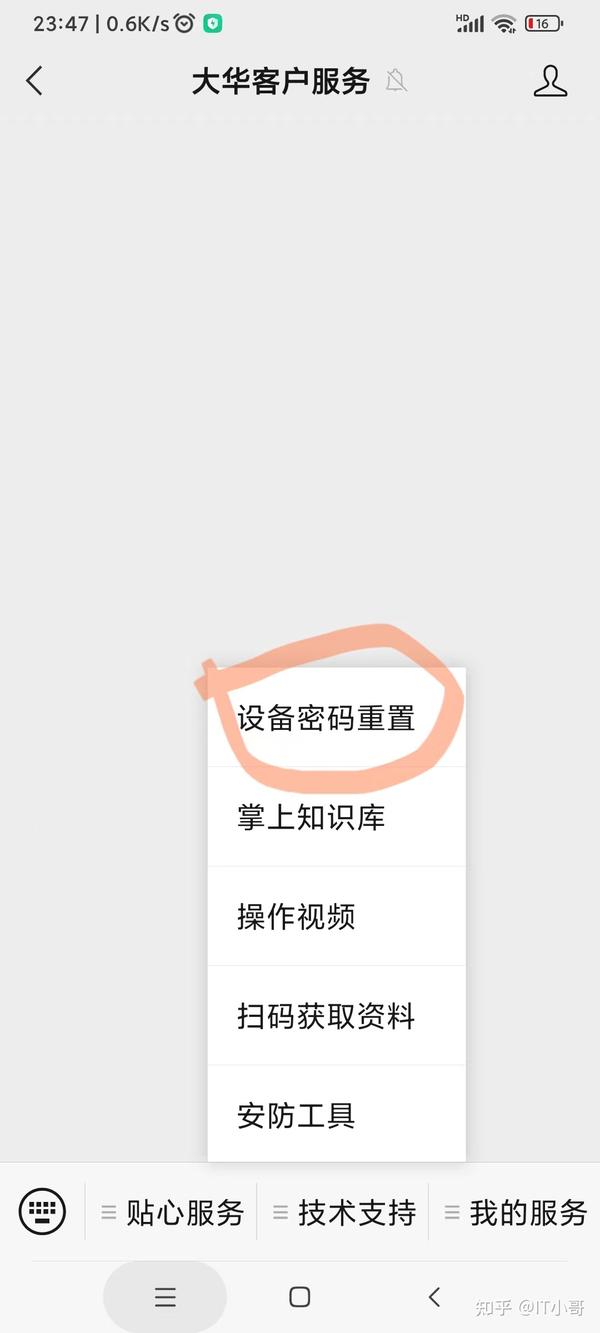
Task: Go back using the top-left arrow
Action: tap(35, 81)
